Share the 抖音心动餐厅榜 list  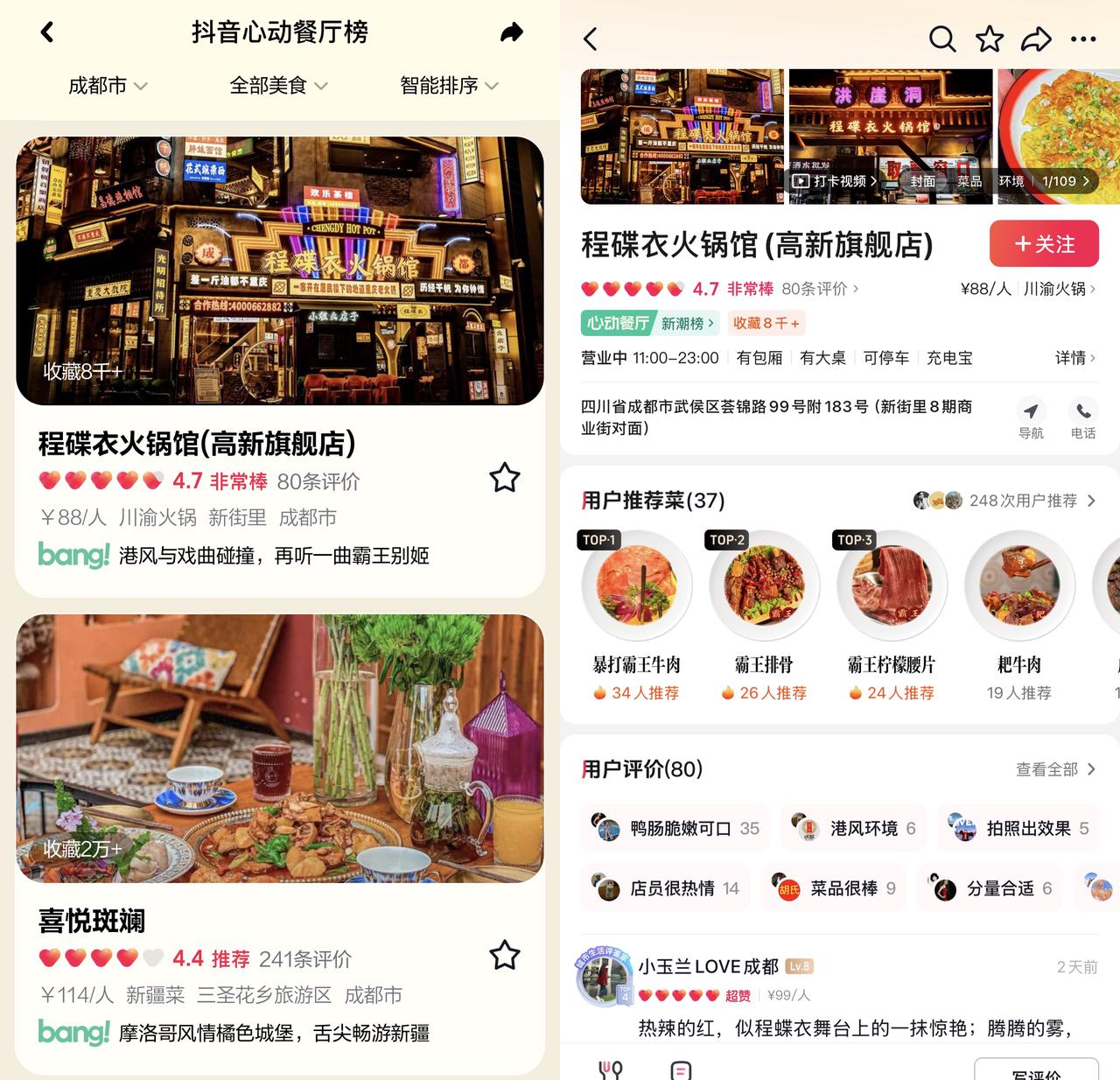pyautogui.click(x=512, y=33)
